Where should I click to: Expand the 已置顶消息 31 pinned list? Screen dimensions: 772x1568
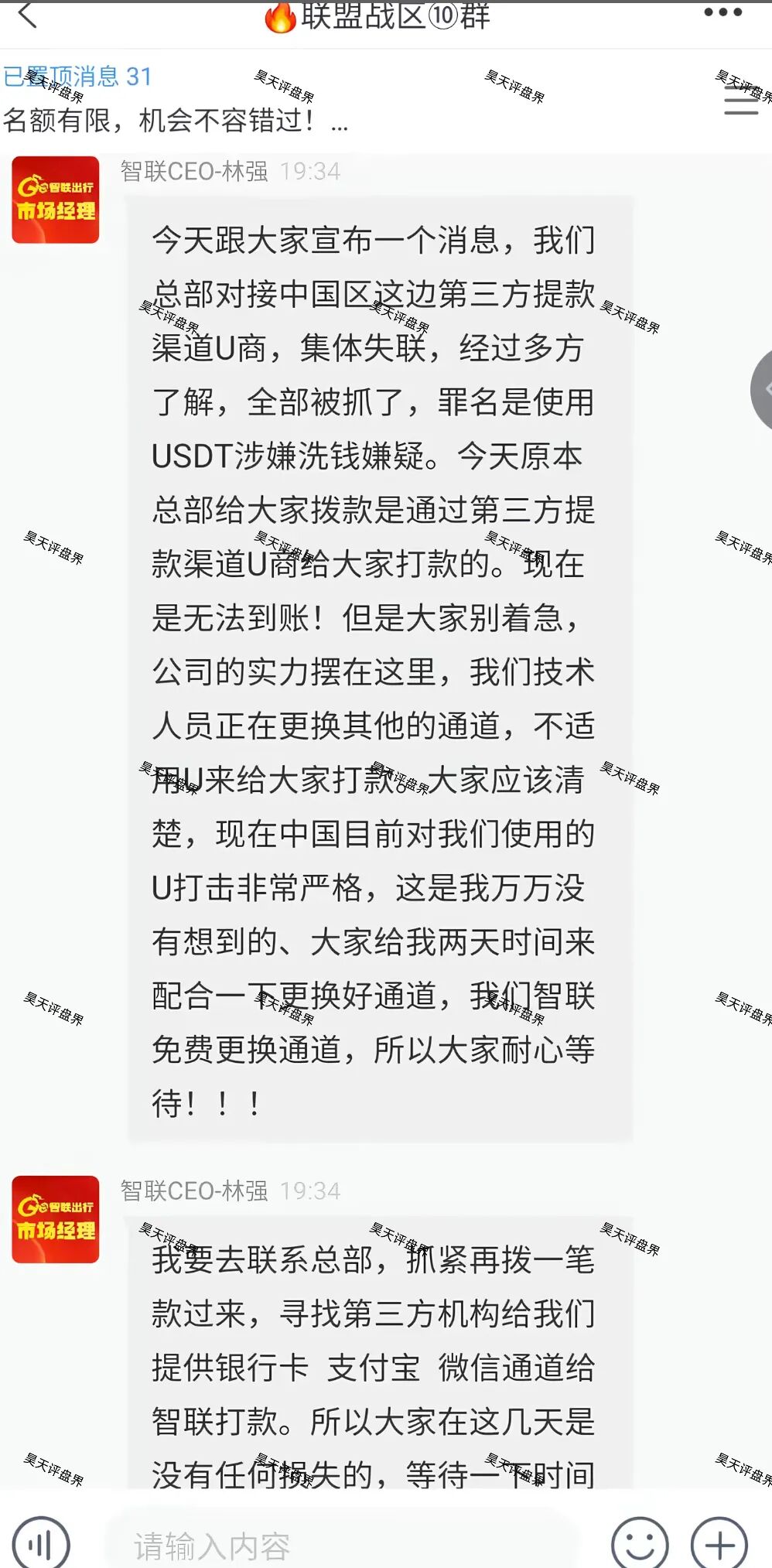(x=77, y=76)
